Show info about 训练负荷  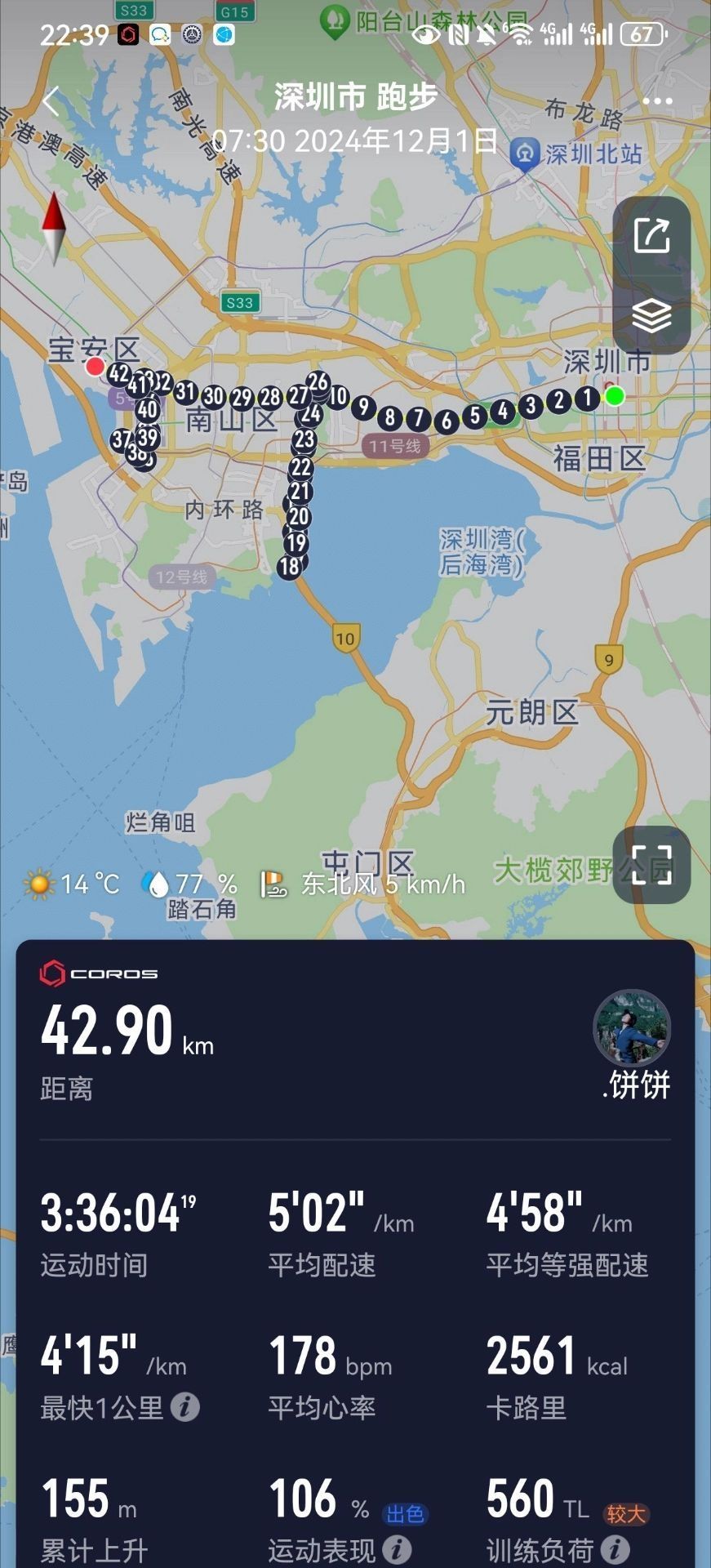pyautogui.click(x=615, y=1549)
